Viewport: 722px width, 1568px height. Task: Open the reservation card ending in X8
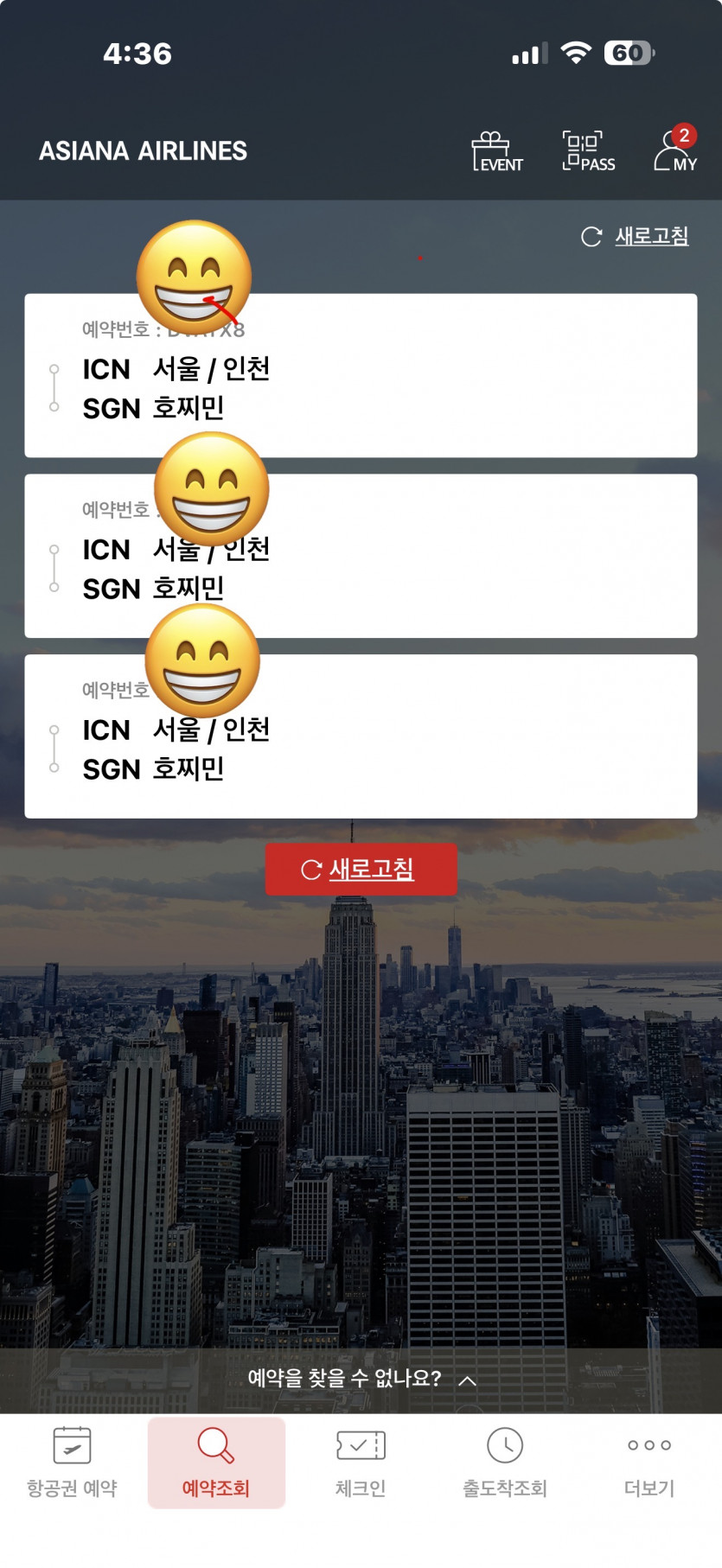(x=361, y=375)
